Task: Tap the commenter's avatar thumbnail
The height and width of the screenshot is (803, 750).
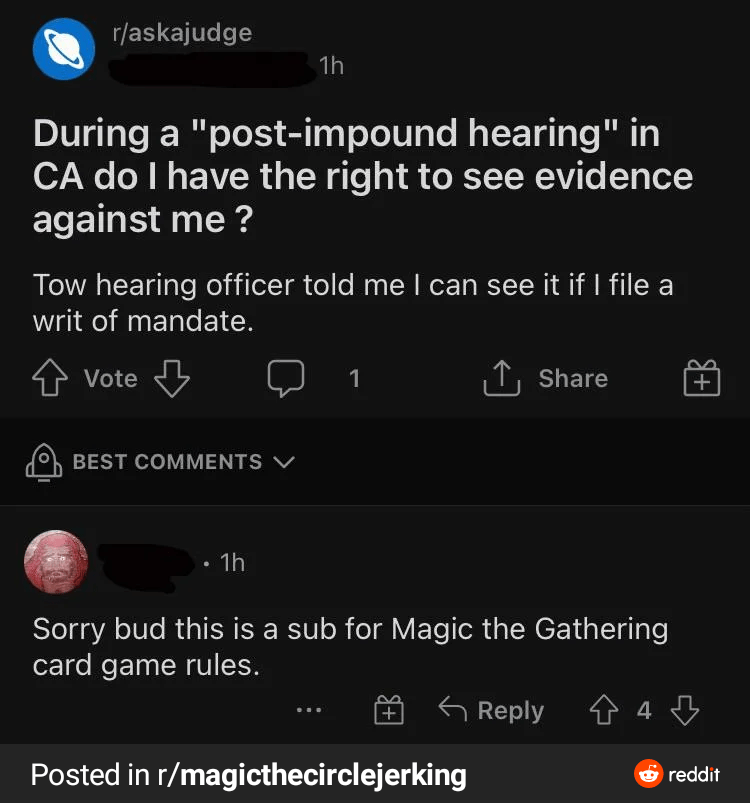Action: (x=55, y=562)
